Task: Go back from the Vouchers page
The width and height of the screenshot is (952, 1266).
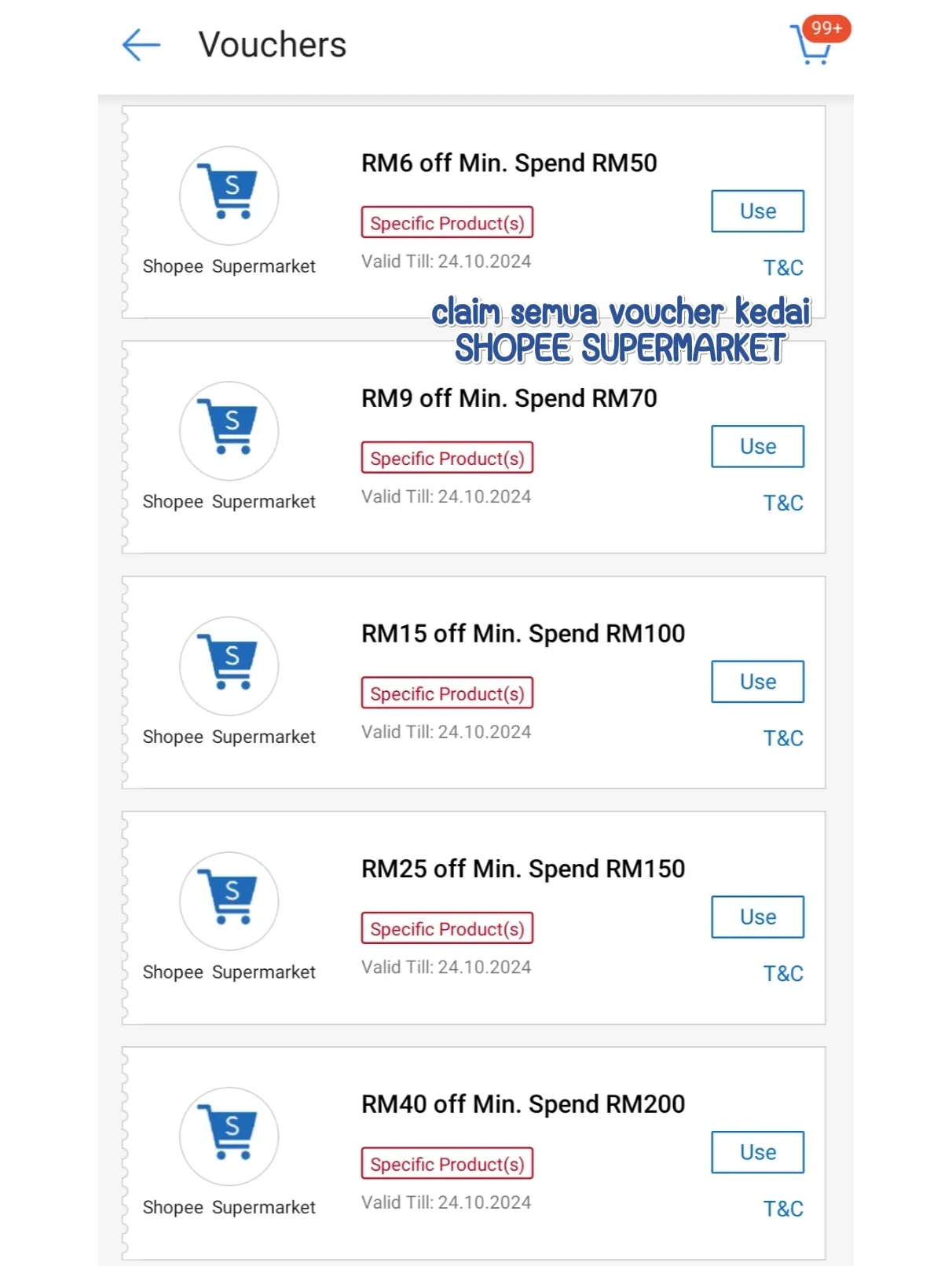Action: pos(141,45)
